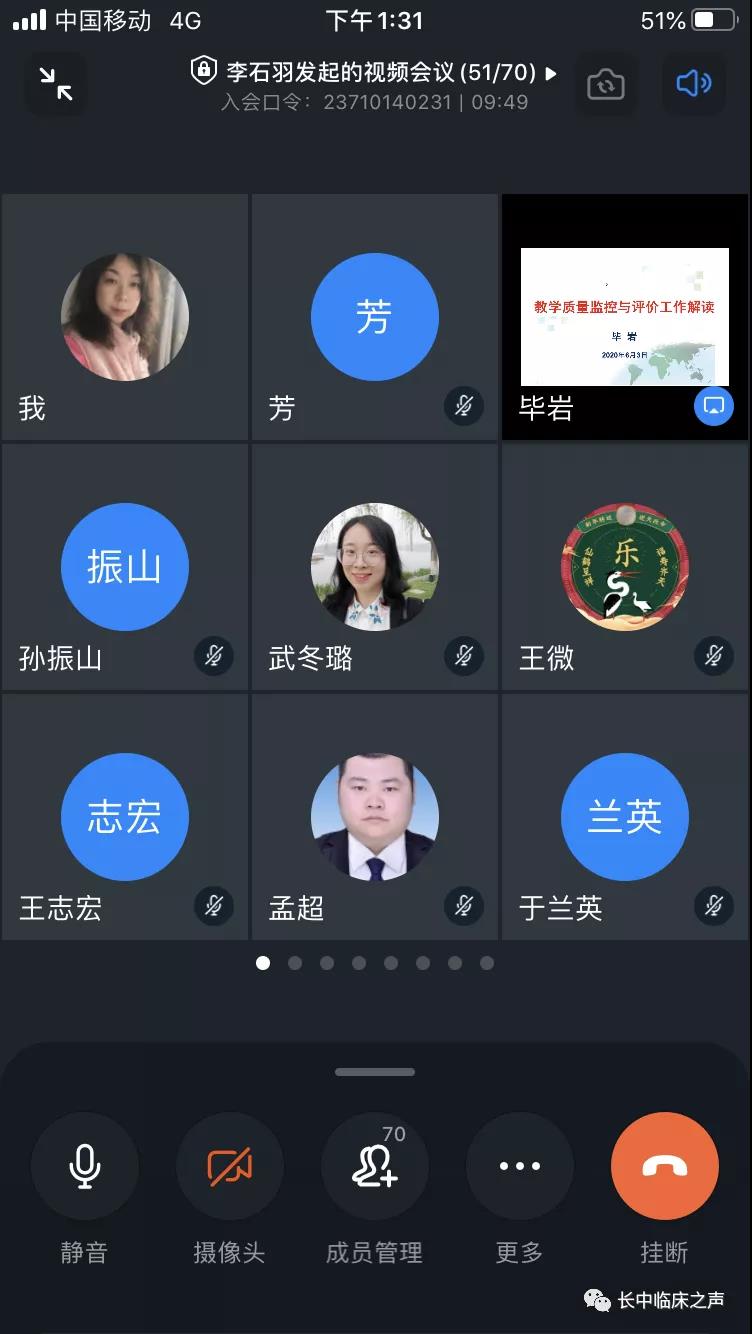Toggle the speaker audio output
The width and height of the screenshot is (752, 1334).
pyautogui.click(x=693, y=84)
